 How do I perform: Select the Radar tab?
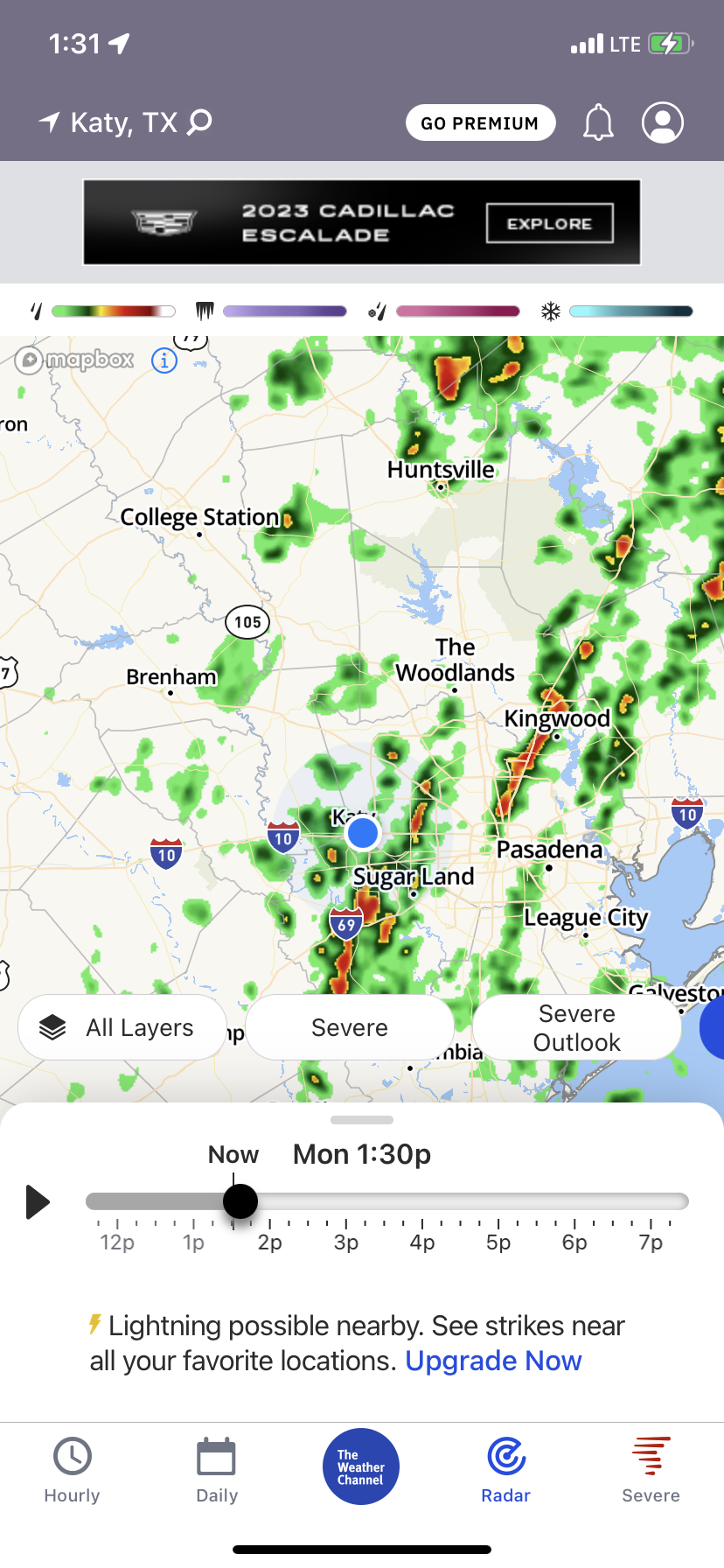click(x=506, y=1470)
